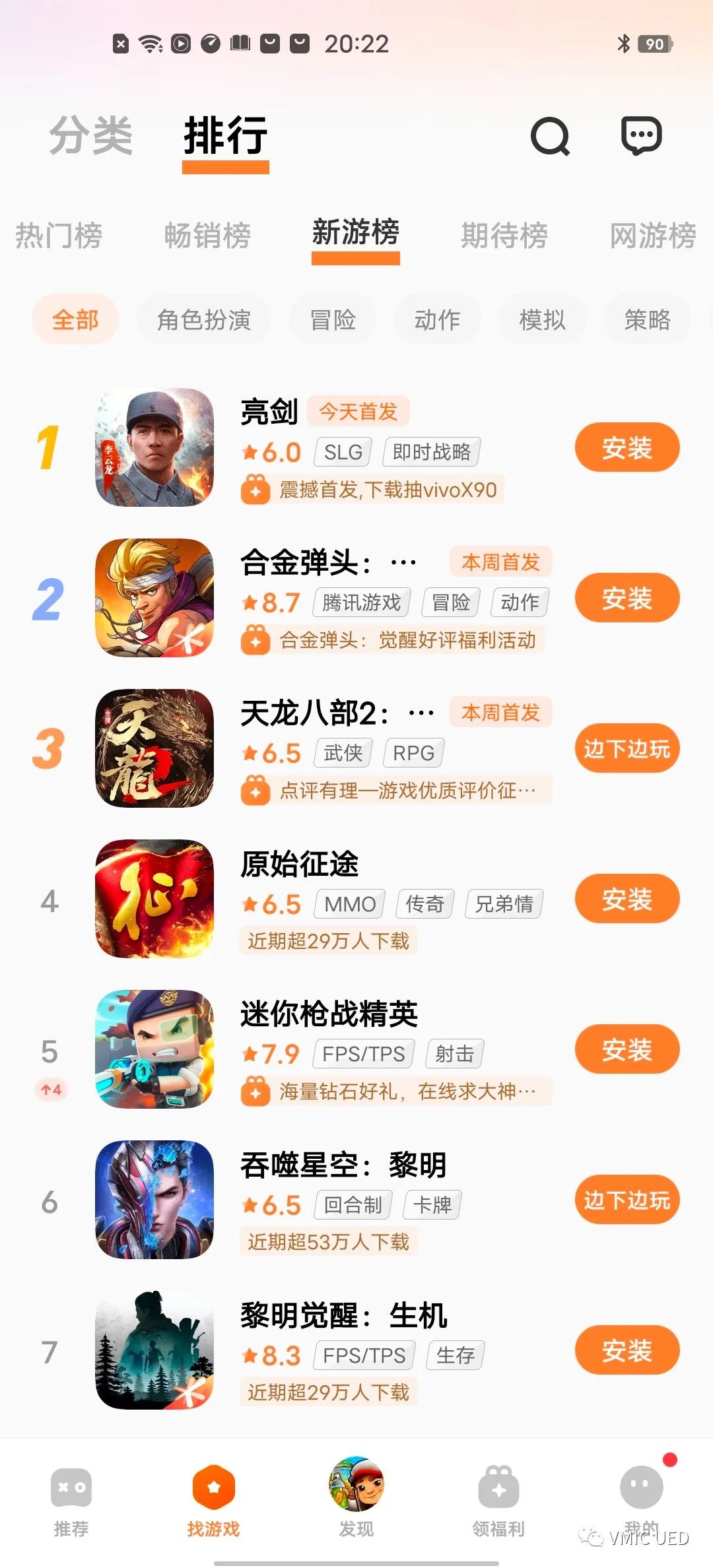The image size is (713, 1568).
Task: Open the 迷你枪战精英 game details
Action: [329, 1014]
